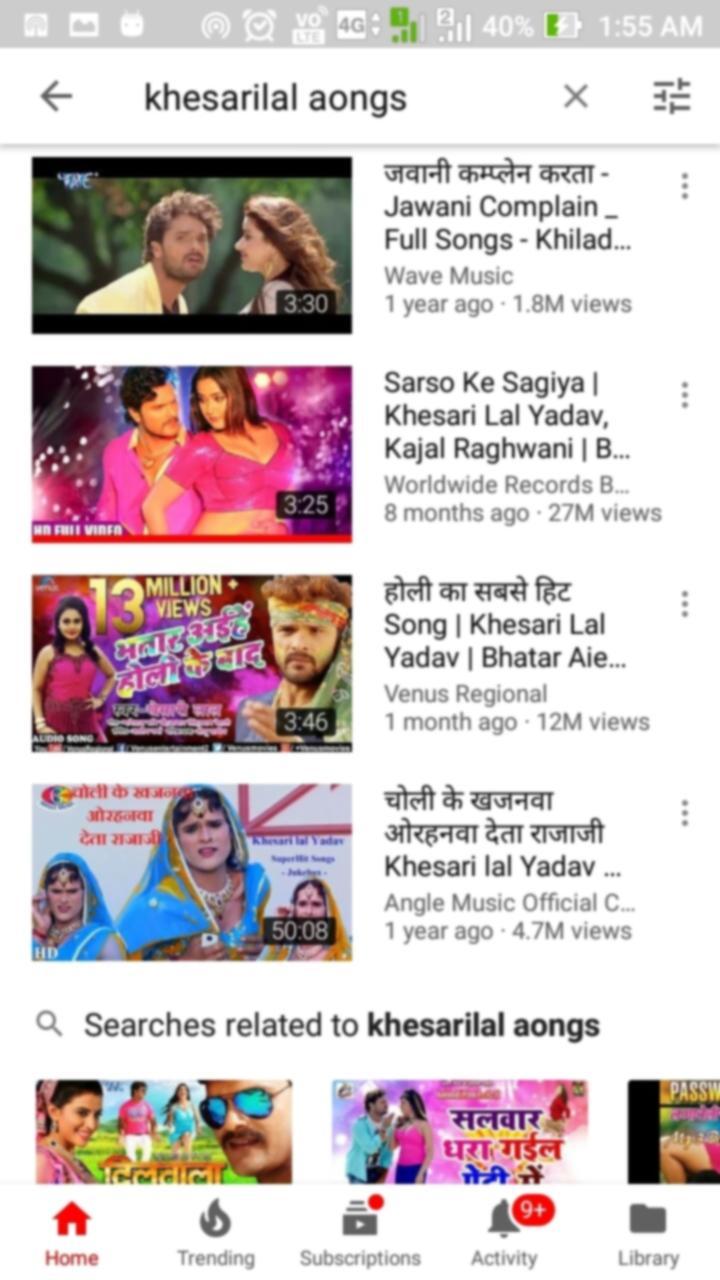This screenshot has height=1280, width=720.
Task: Open options for Angle Music video
Action: [x=684, y=813]
